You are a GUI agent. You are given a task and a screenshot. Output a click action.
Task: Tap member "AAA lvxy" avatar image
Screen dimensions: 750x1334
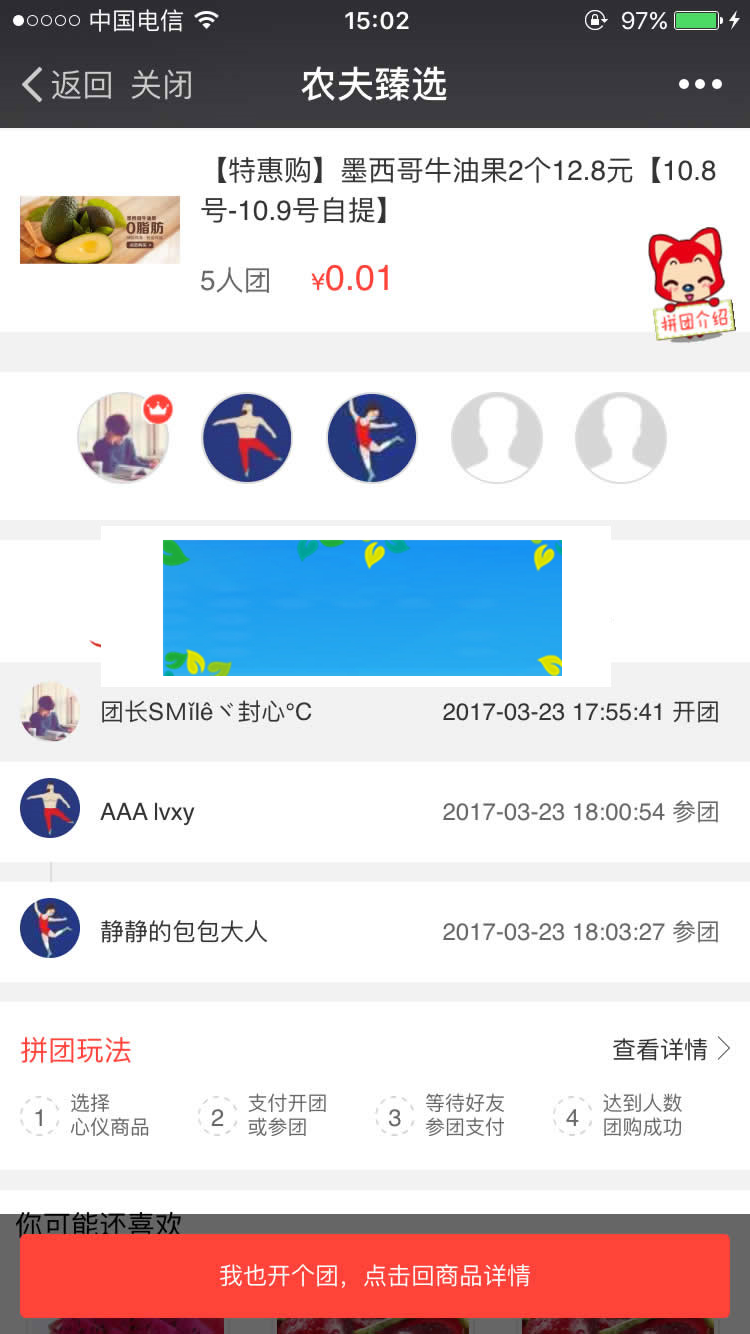[49, 807]
